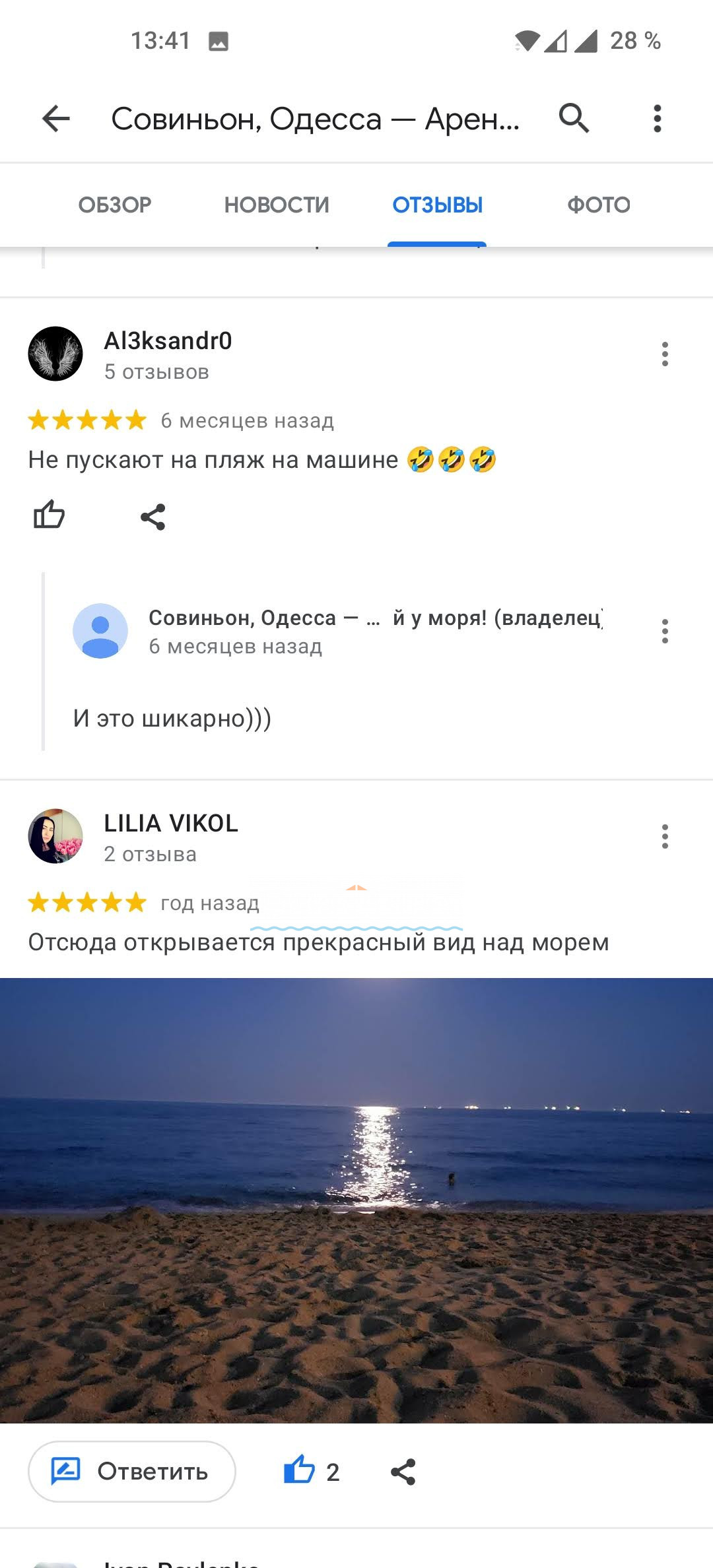This screenshot has width=713, height=1568.
Task: Toggle like on LILIA VIKOL's review
Action: point(300,1471)
